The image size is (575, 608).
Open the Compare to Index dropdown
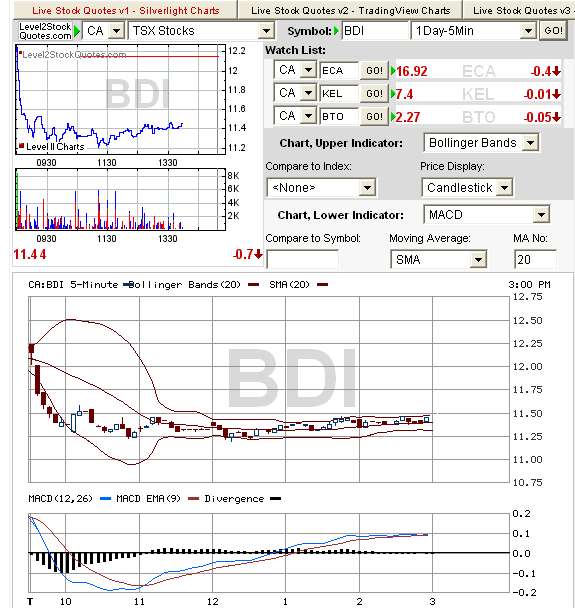pyautogui.click(x=321, y=188)
